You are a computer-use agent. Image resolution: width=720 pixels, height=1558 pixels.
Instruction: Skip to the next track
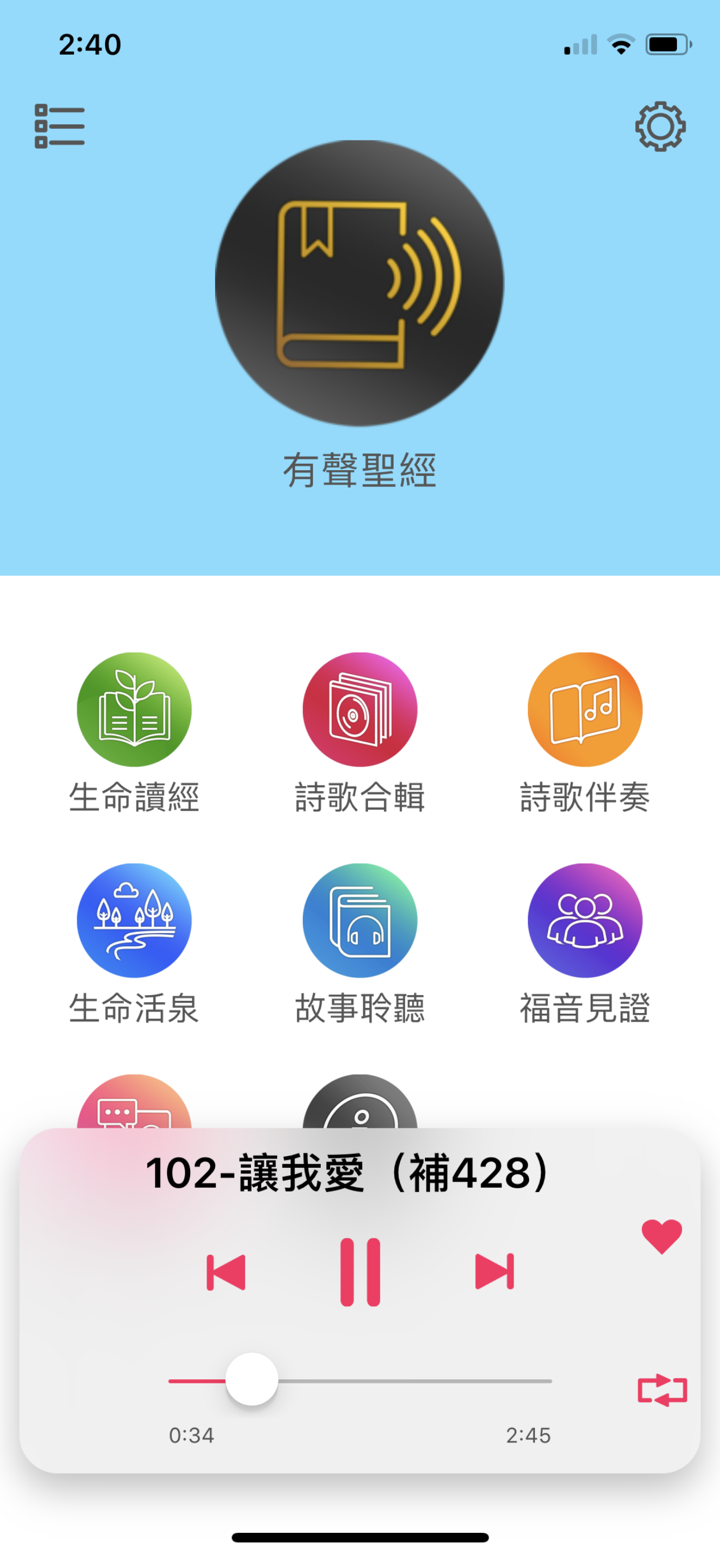(493, 1273)
